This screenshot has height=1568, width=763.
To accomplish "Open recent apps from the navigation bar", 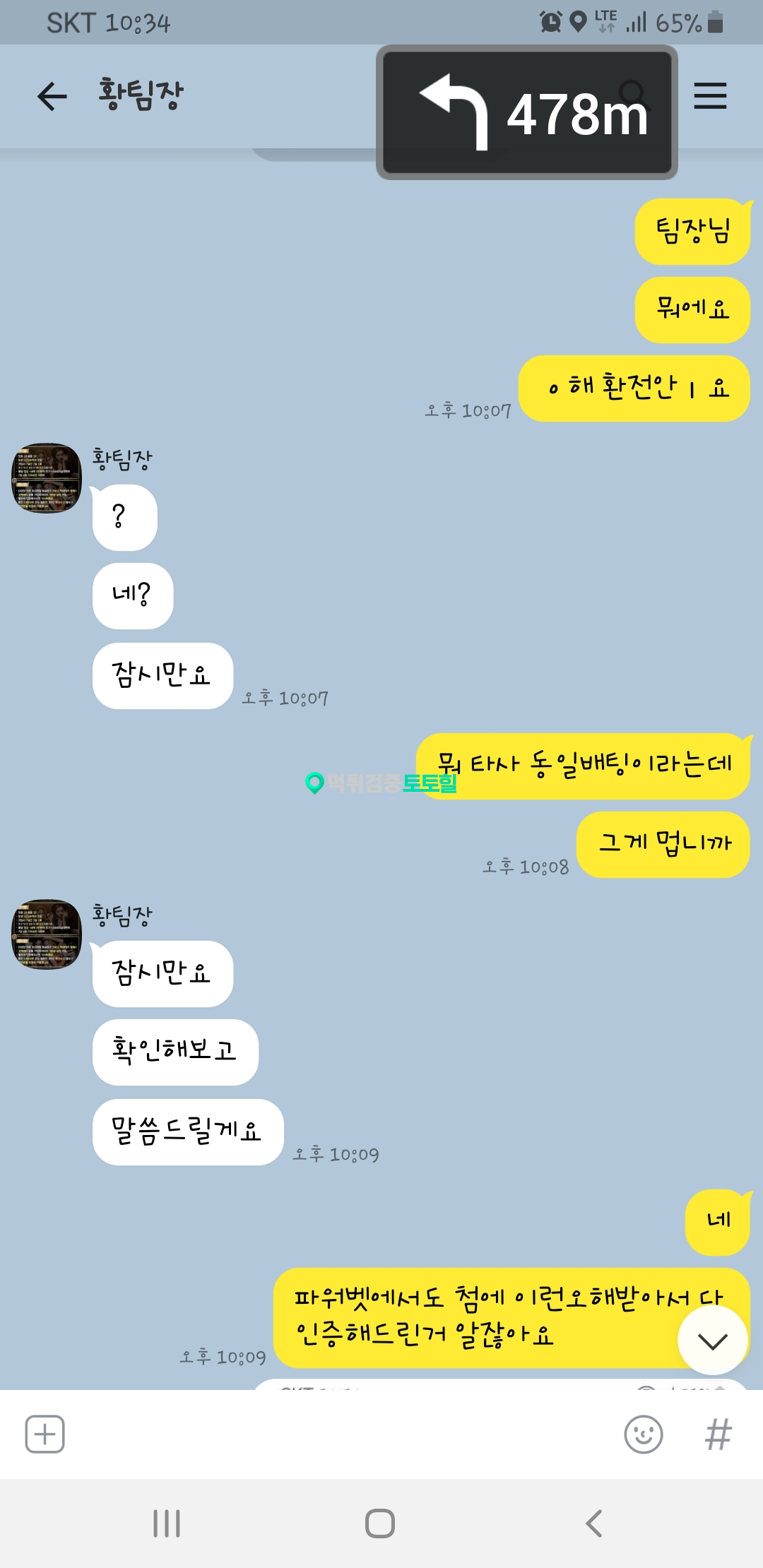I will coord(167,1524).
